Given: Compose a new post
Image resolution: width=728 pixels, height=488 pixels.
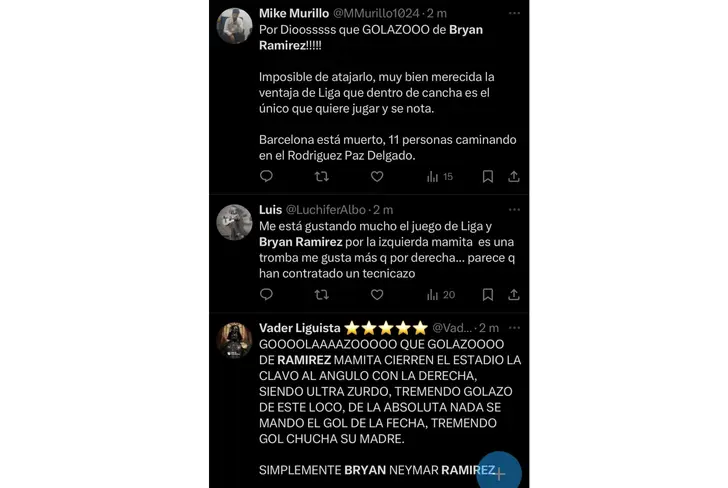Looking at the screenshot, I should 499,473.
